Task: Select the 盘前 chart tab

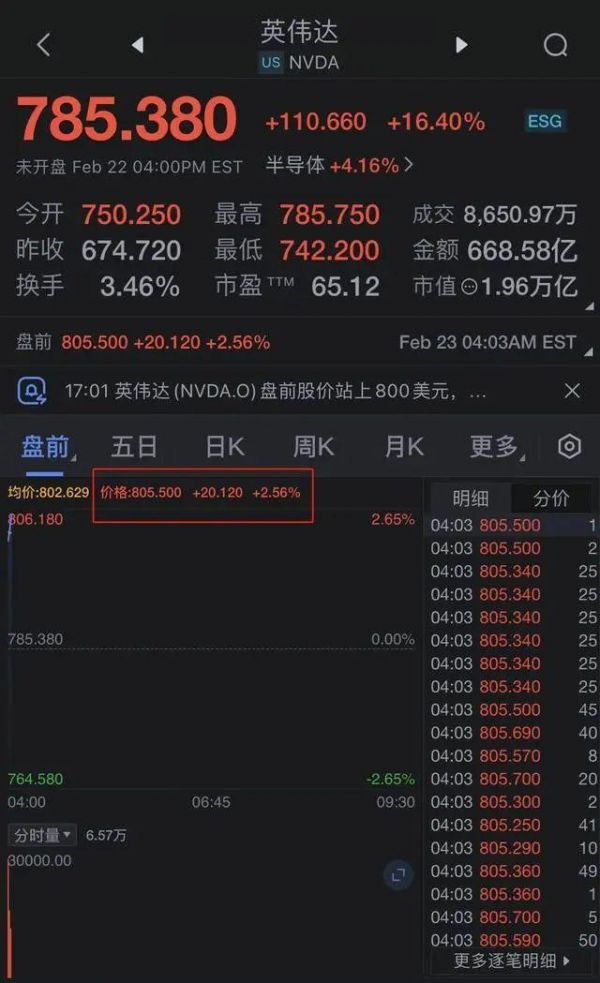Action: (x=45, y=446)
